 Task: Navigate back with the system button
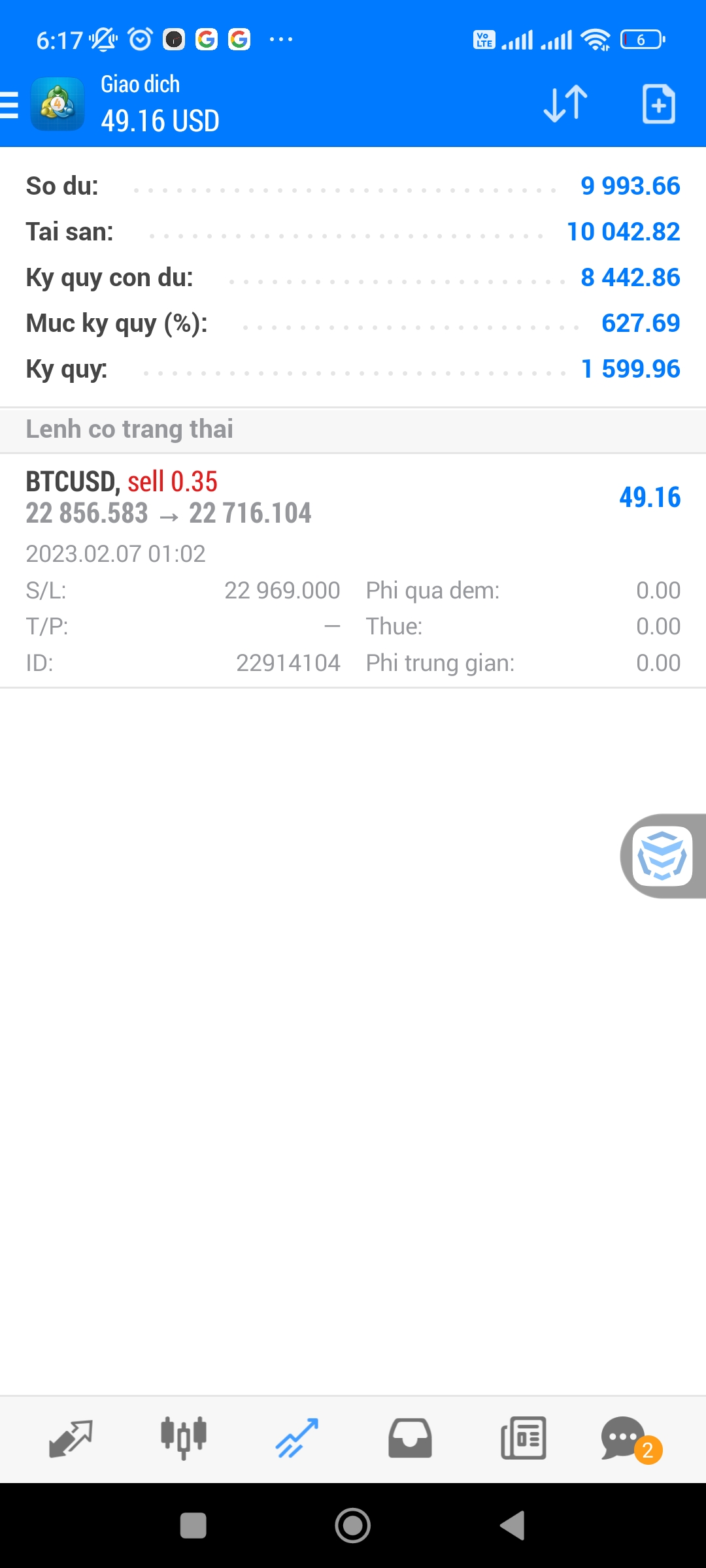click(x=513, y=1526)
